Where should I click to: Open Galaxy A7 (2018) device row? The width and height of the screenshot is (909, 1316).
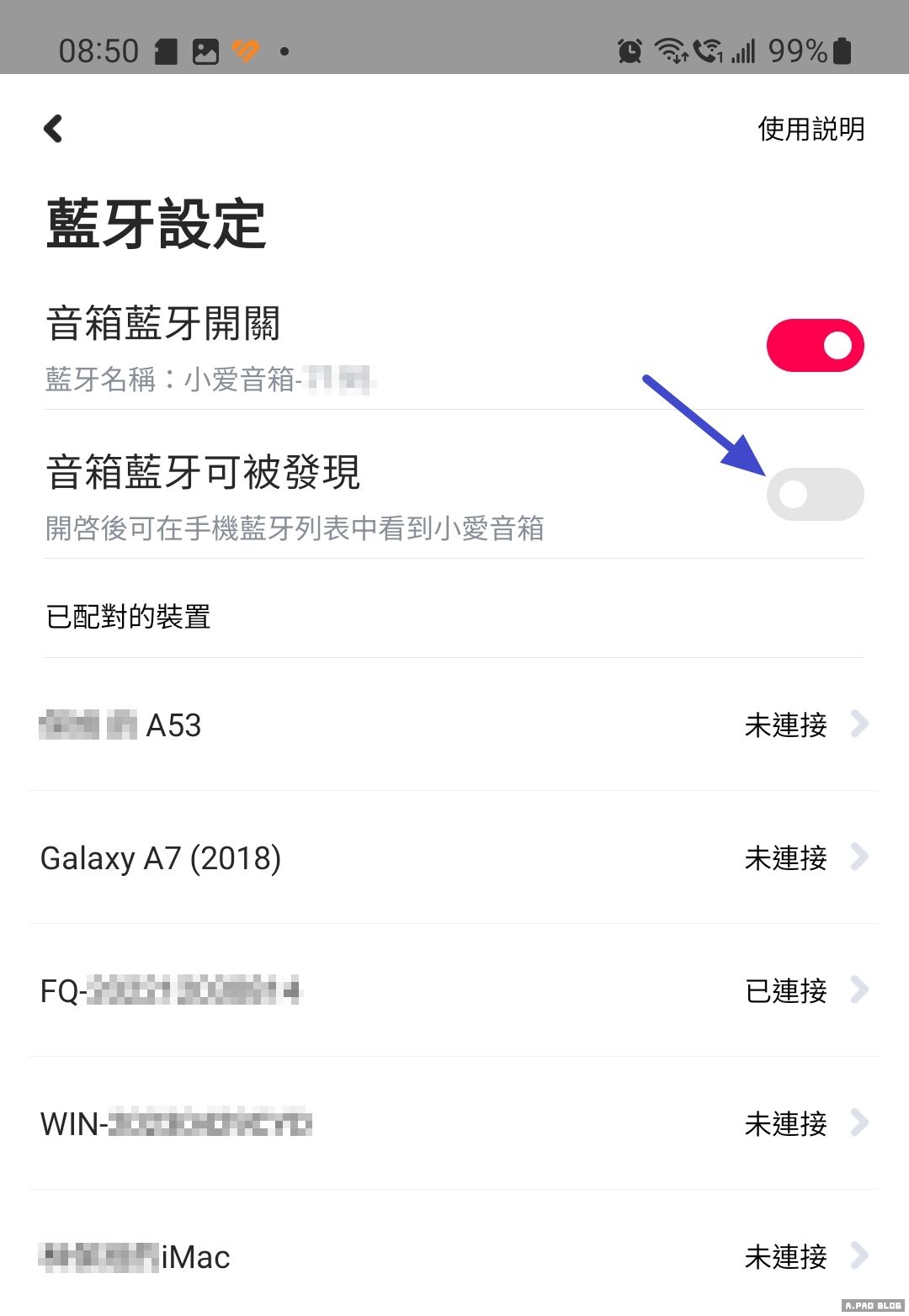(454, 857)
